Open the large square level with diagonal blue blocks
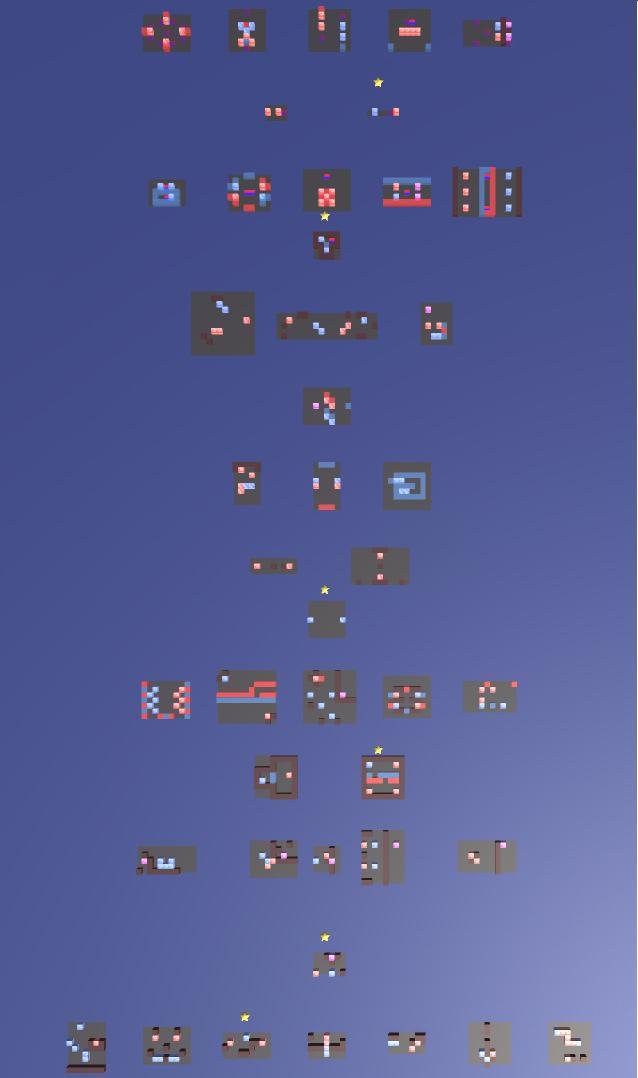 pyautogui.click(x=223, y=323)
